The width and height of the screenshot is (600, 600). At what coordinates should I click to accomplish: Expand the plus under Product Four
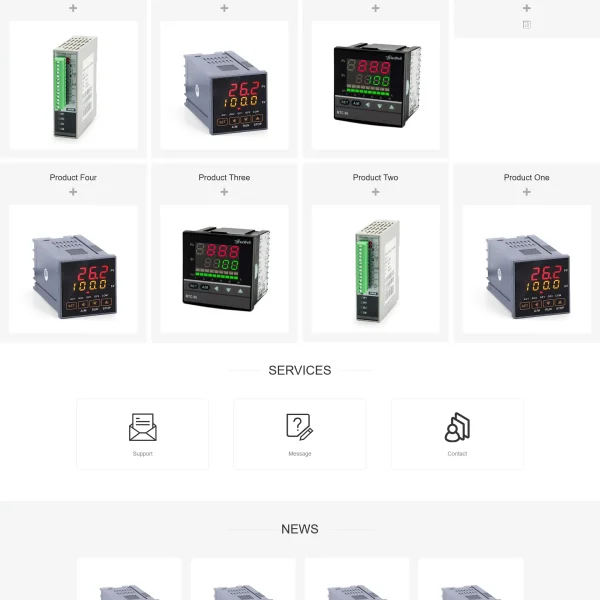[73, 192]
